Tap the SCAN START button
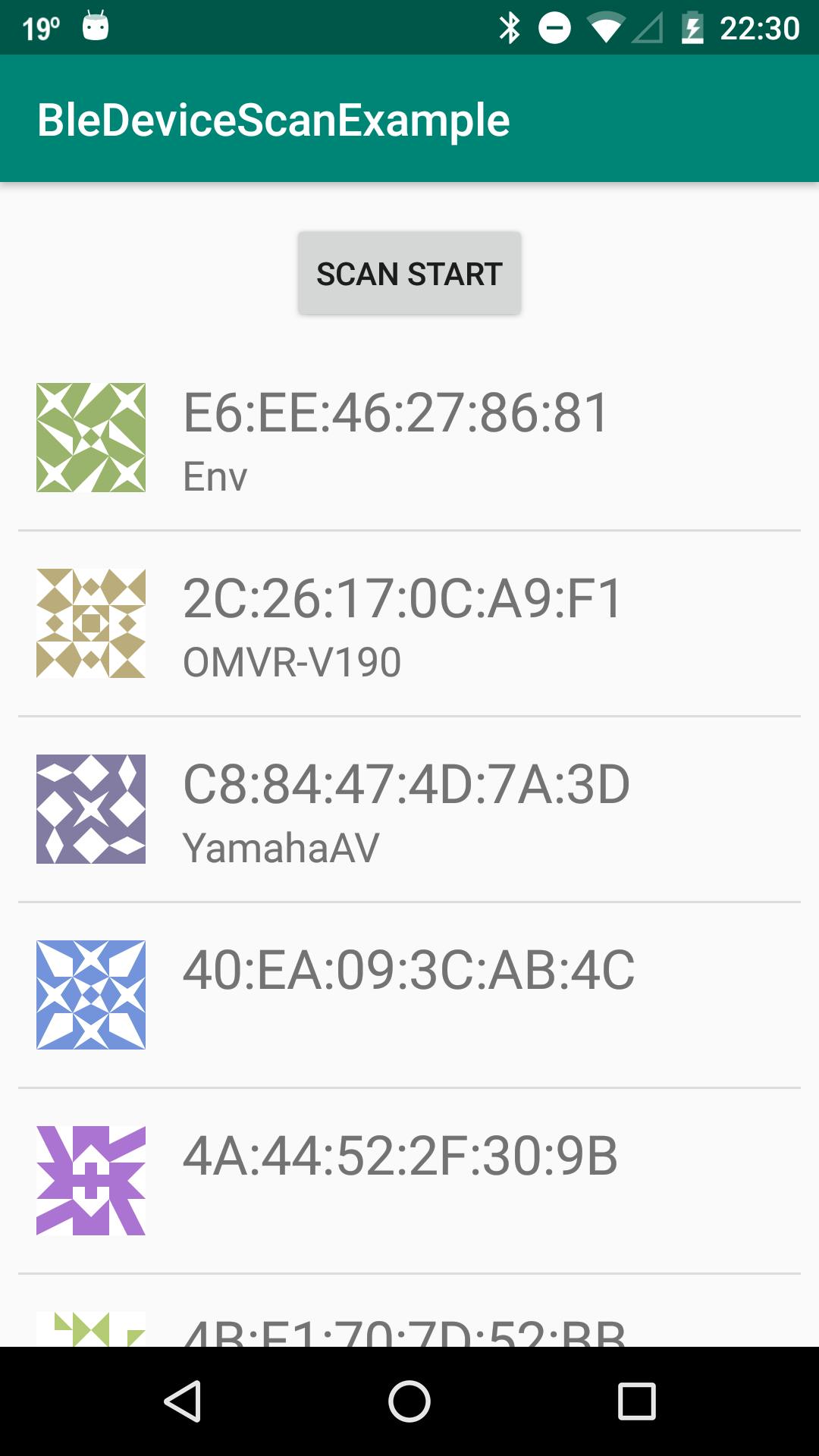Screen dimensions: 819x1456 point(409,273)
